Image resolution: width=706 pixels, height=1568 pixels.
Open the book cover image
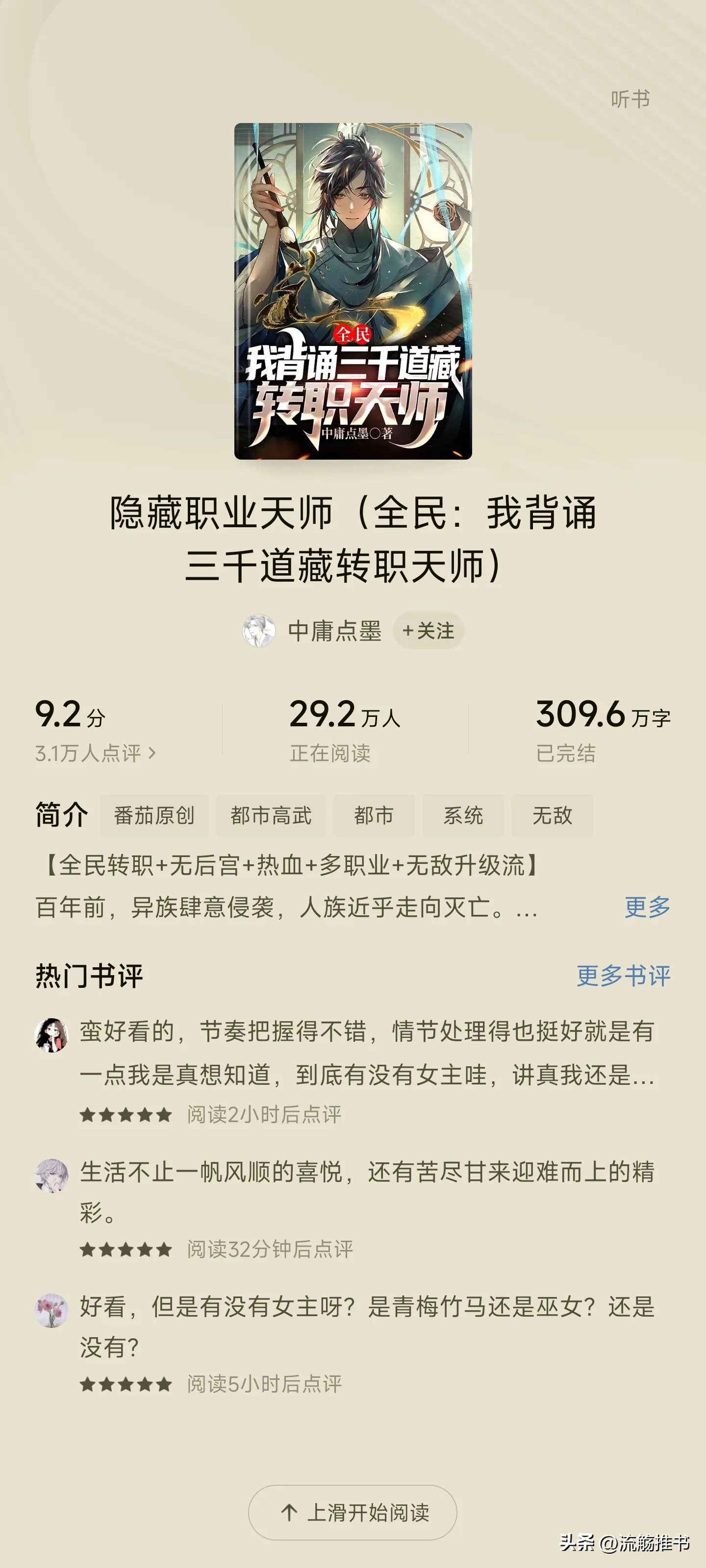click(353, 291)
